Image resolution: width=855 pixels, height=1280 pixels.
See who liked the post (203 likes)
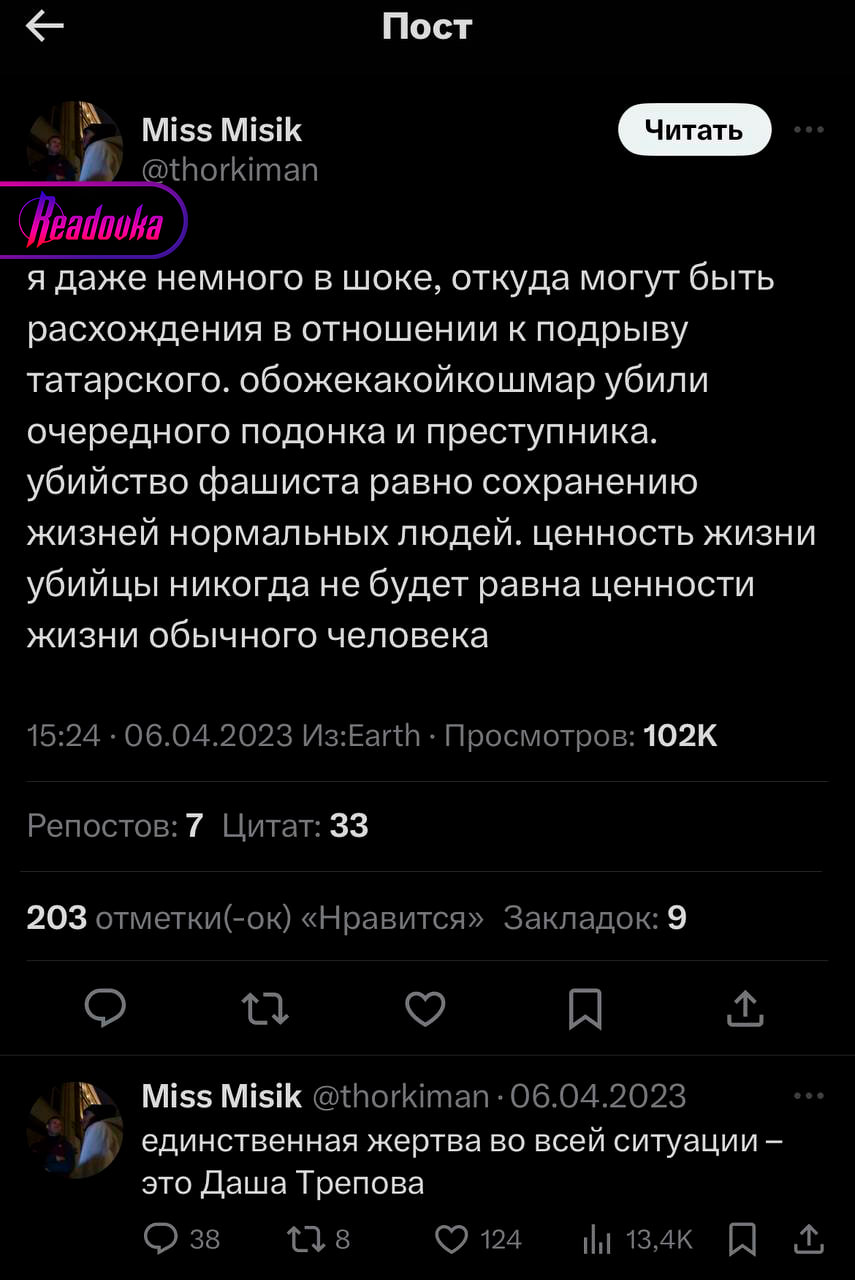[x=255, y=918]
